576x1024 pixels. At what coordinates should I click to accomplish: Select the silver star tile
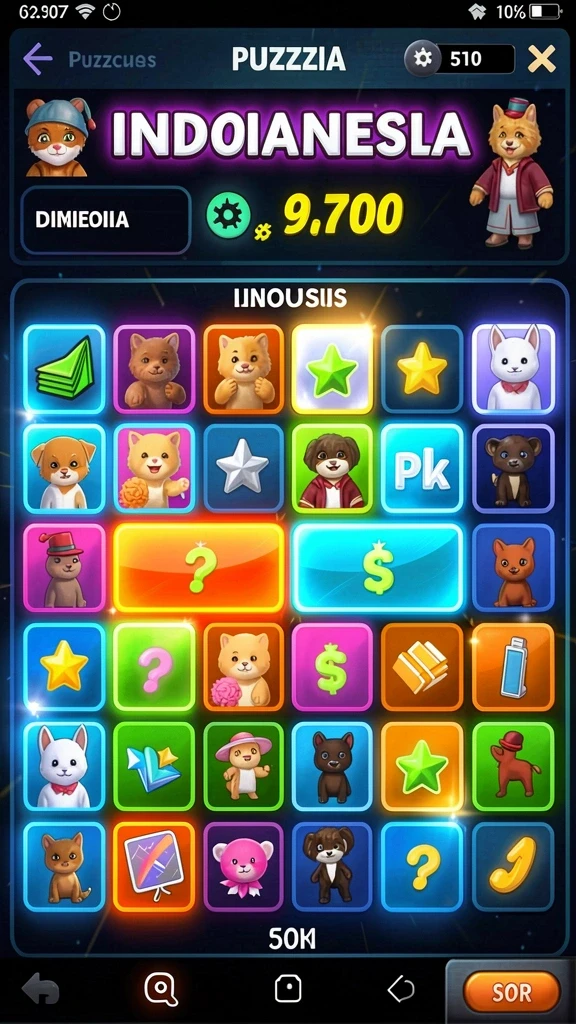[243, 468]
